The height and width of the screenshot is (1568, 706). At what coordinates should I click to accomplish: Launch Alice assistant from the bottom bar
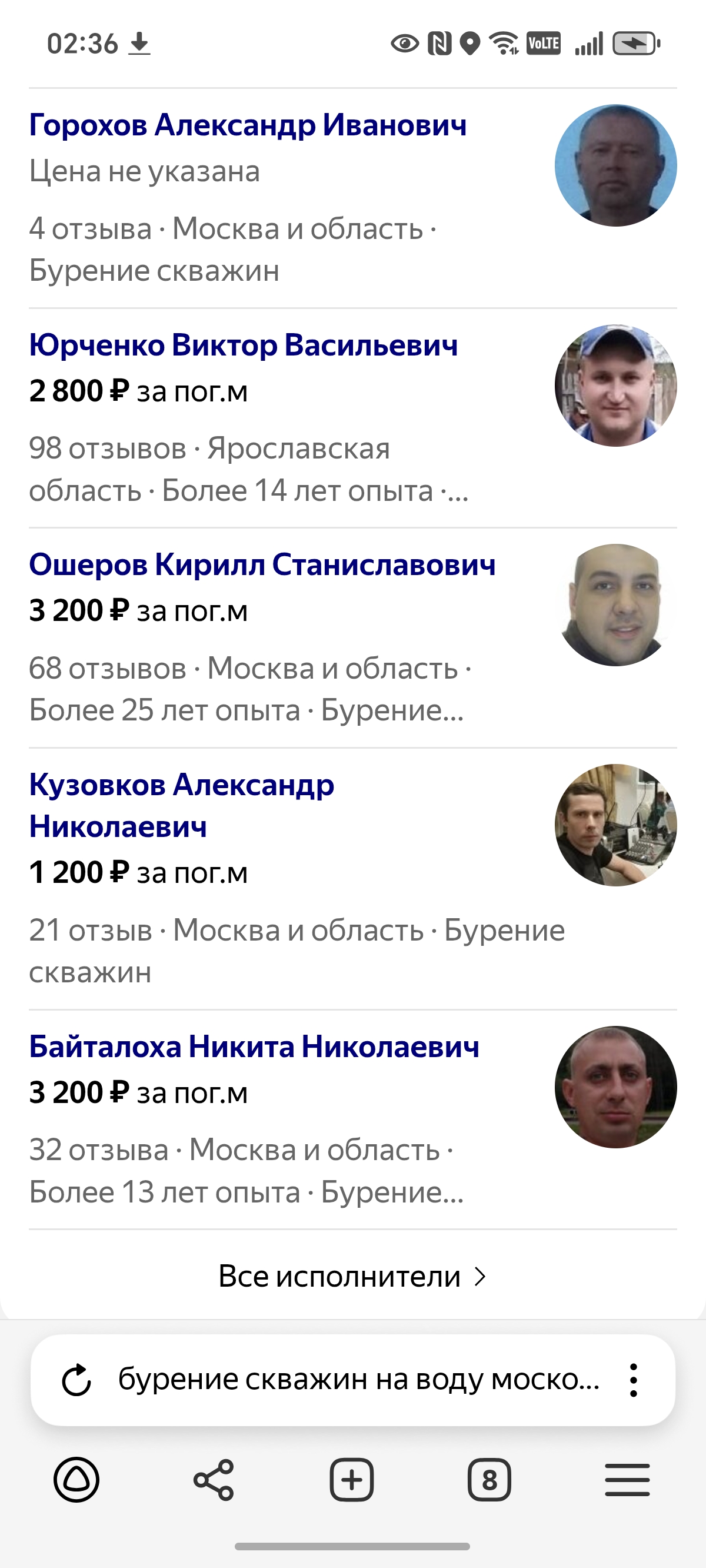point(76,1480)
